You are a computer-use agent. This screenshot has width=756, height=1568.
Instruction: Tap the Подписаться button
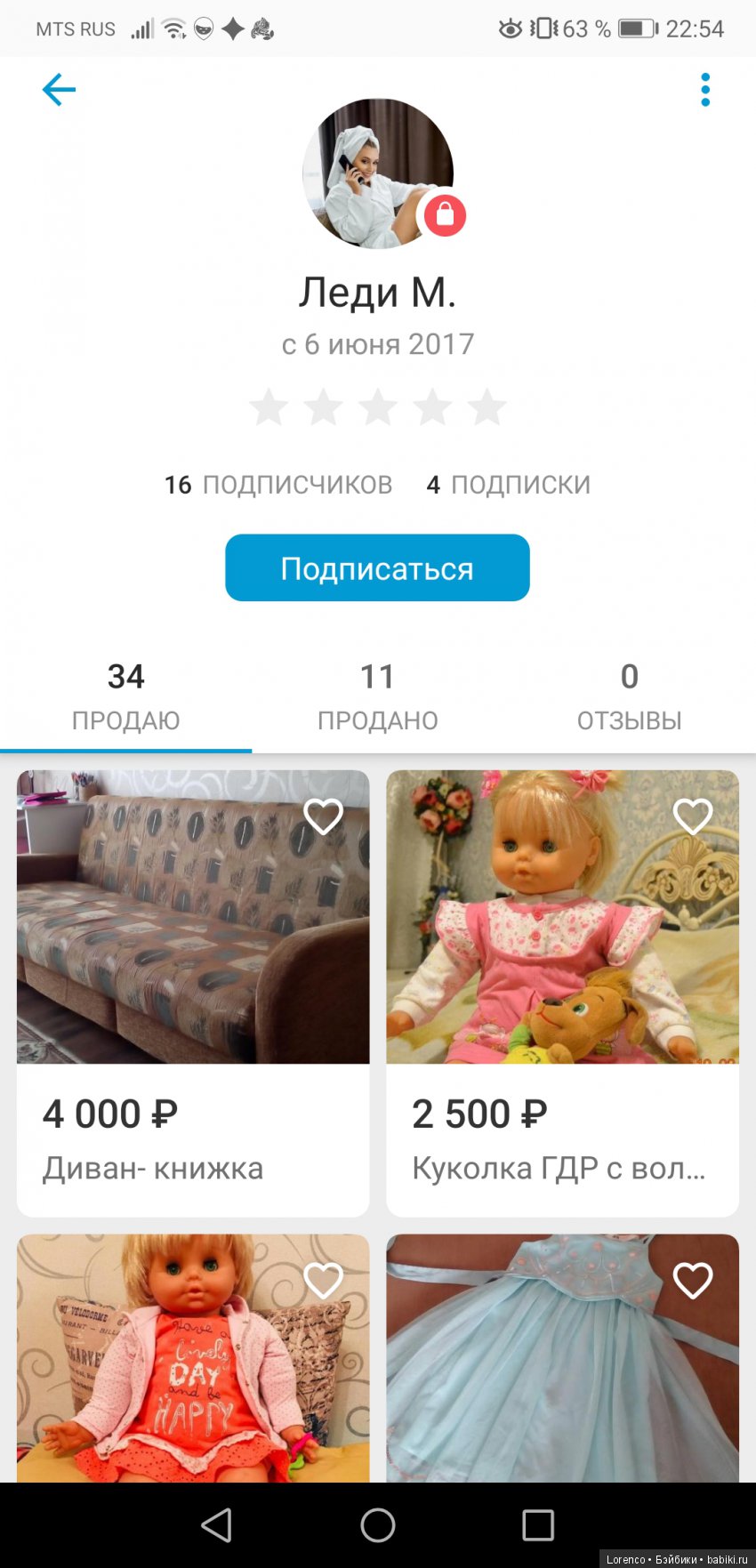pos(377,568)
